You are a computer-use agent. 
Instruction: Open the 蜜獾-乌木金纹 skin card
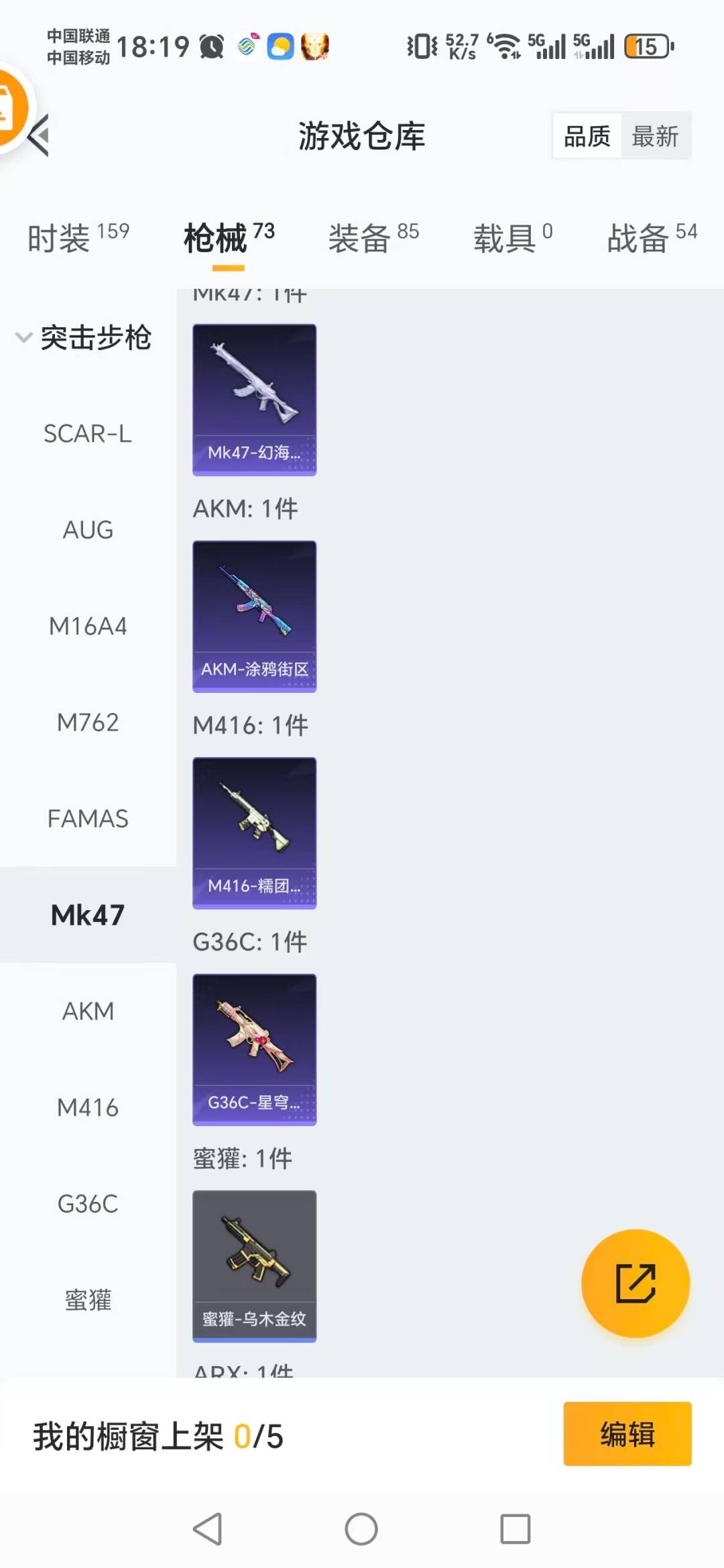pyautogui.click(x=254, y=1266)
